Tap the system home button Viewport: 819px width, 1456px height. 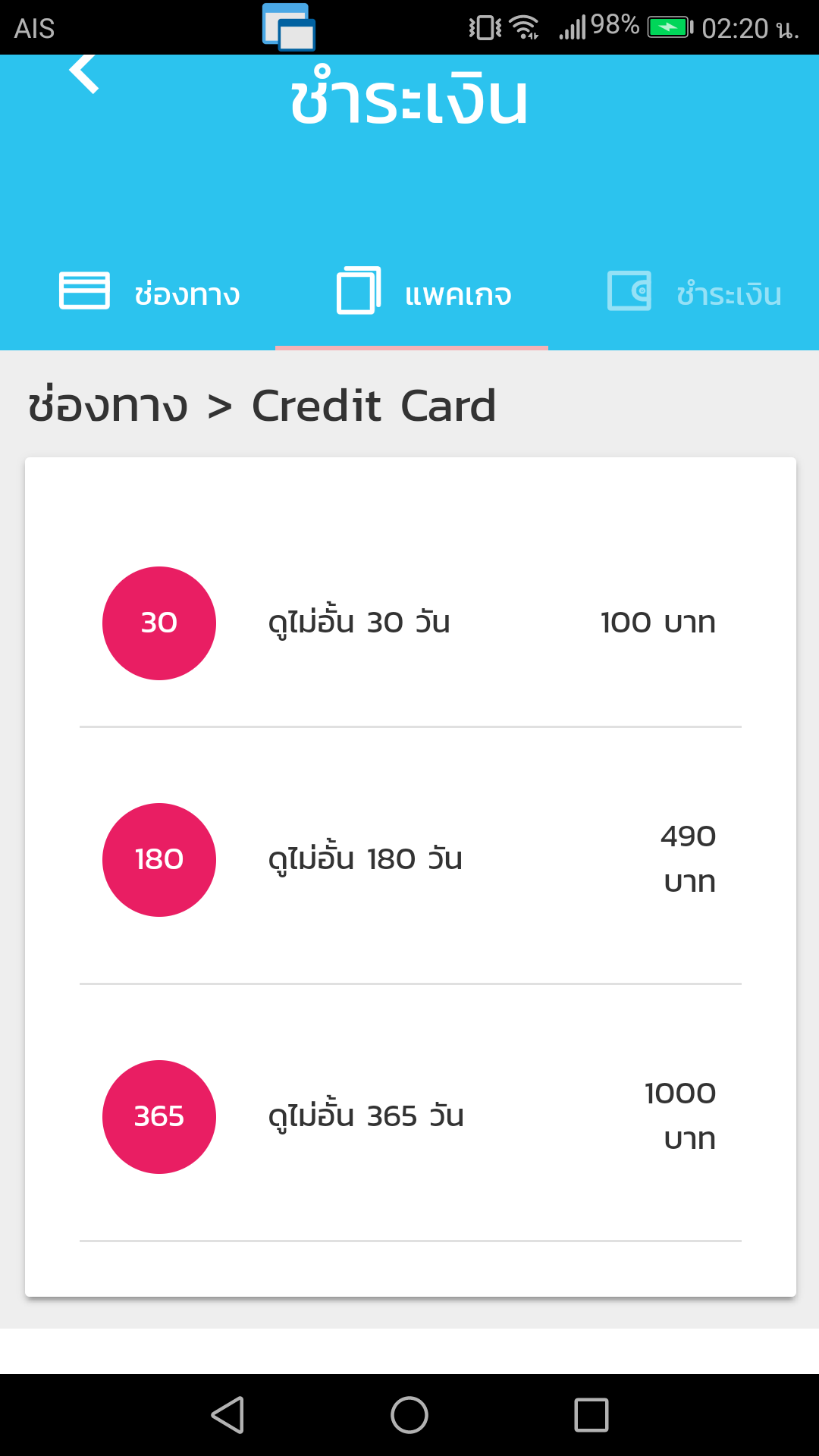(409, 1415)
